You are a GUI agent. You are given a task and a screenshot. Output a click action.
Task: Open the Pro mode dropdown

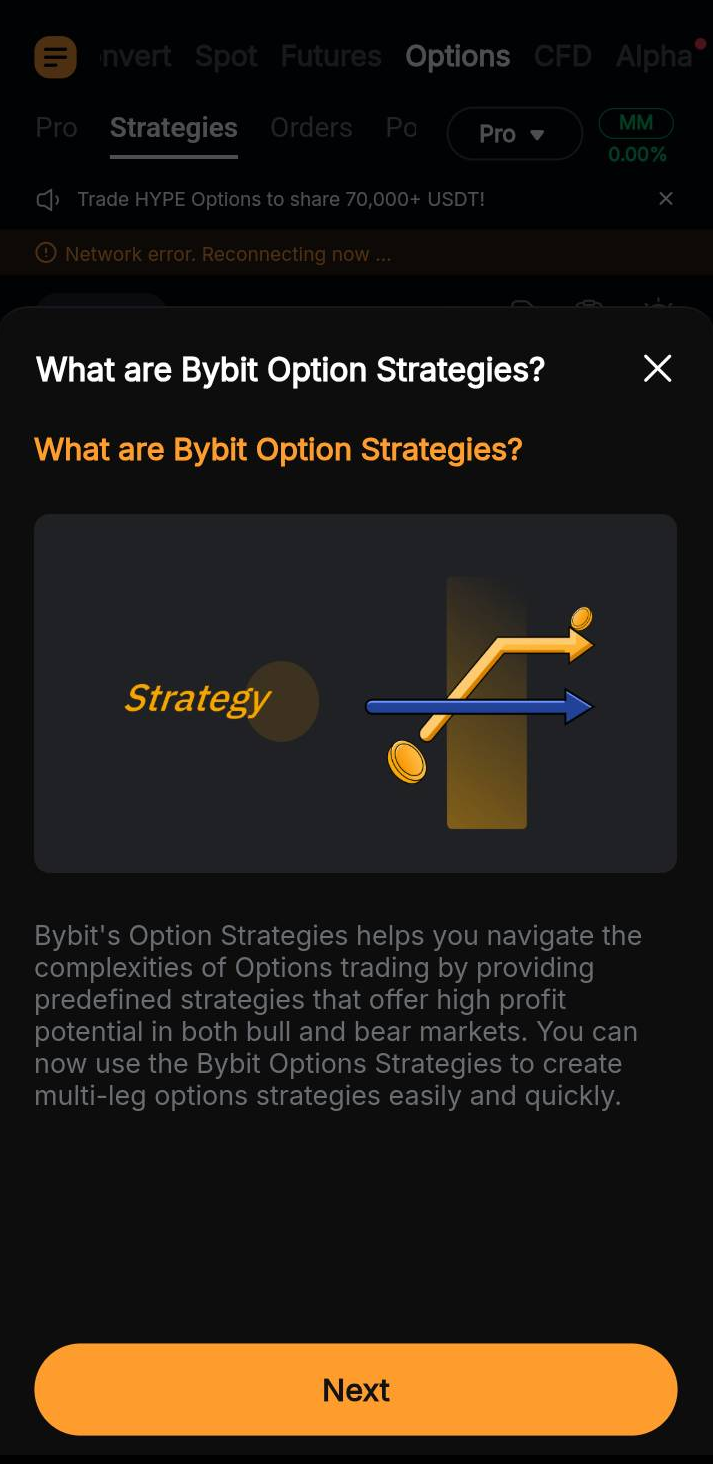click(514, 134)
